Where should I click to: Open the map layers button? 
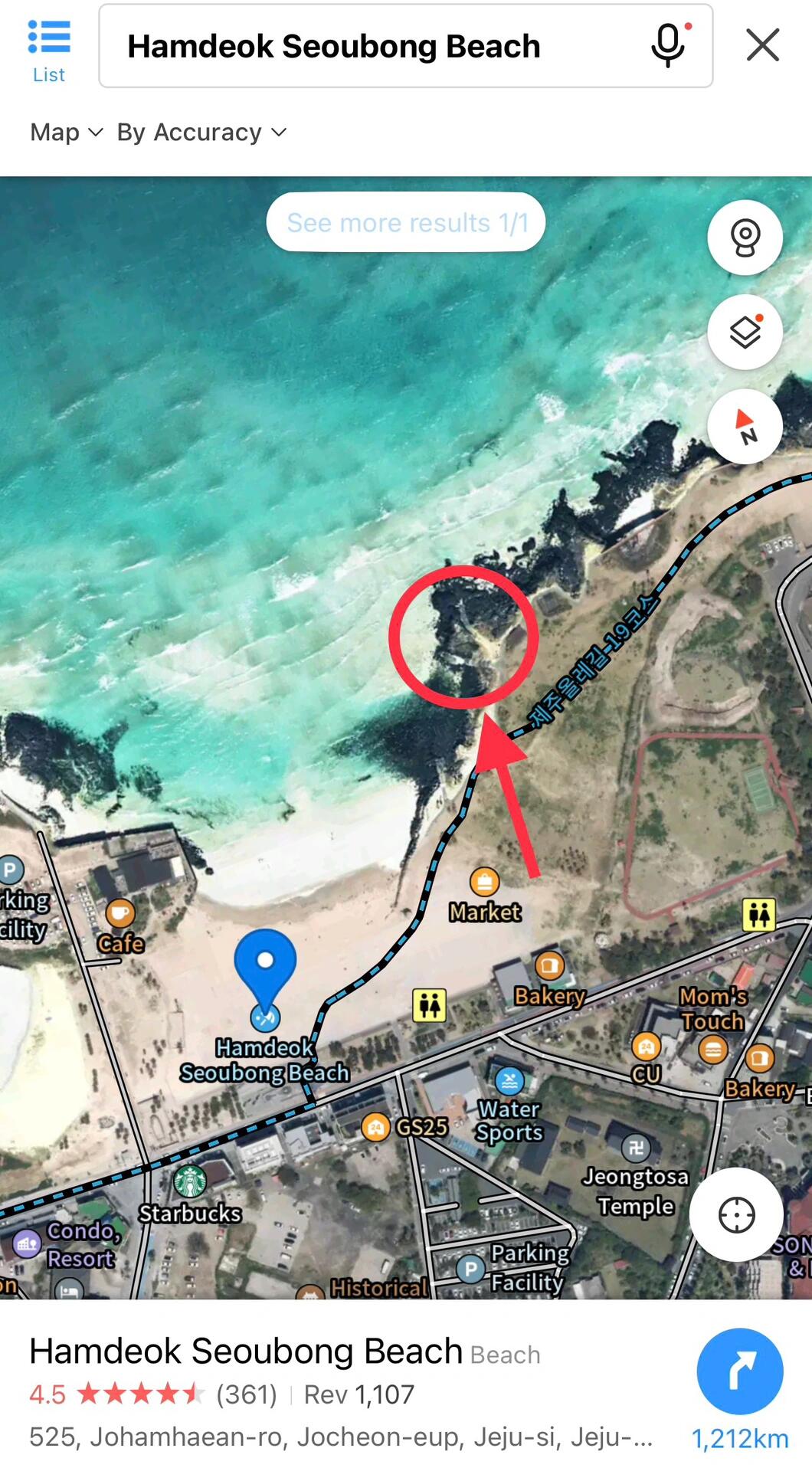745,333
